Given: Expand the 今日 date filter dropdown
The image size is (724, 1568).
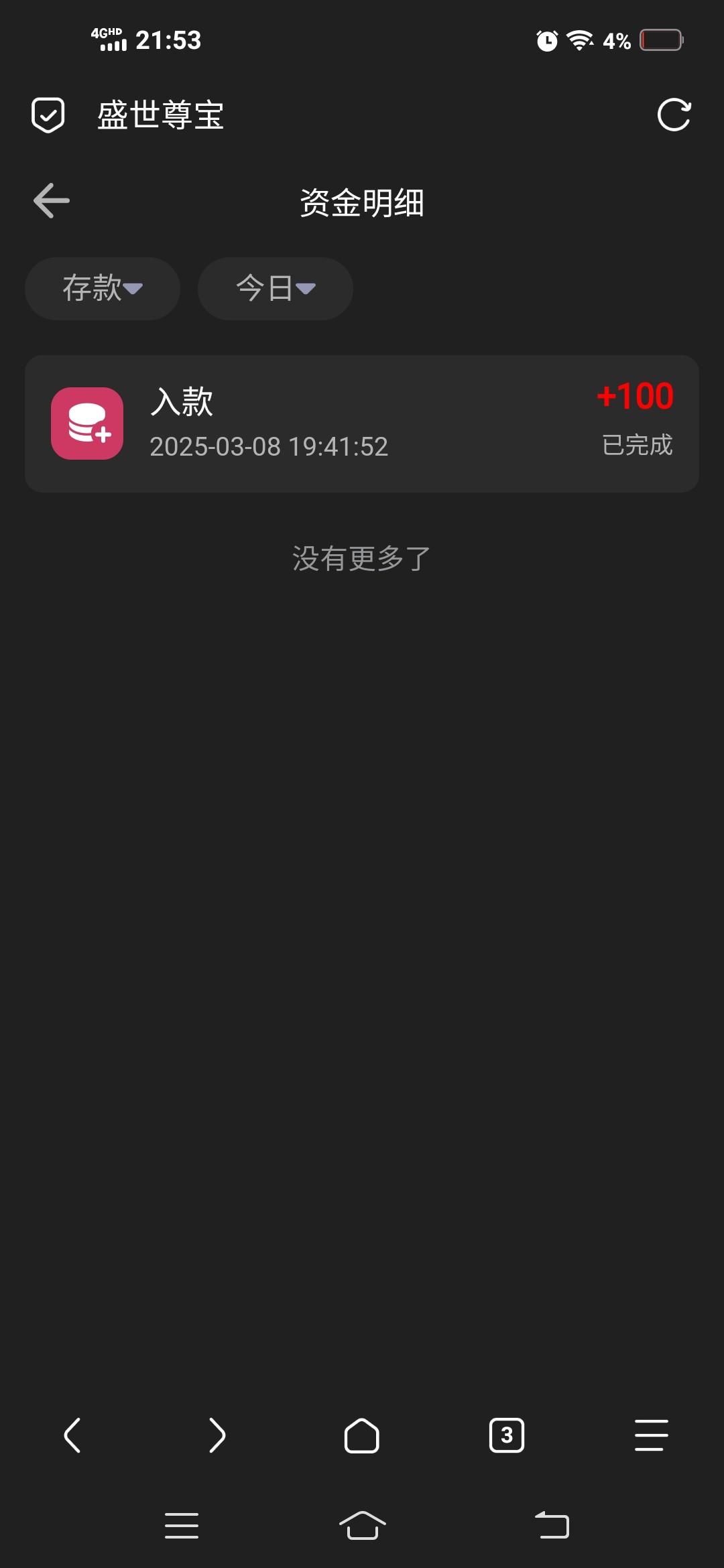Looking at the screenshot, I should click(275, 289).
